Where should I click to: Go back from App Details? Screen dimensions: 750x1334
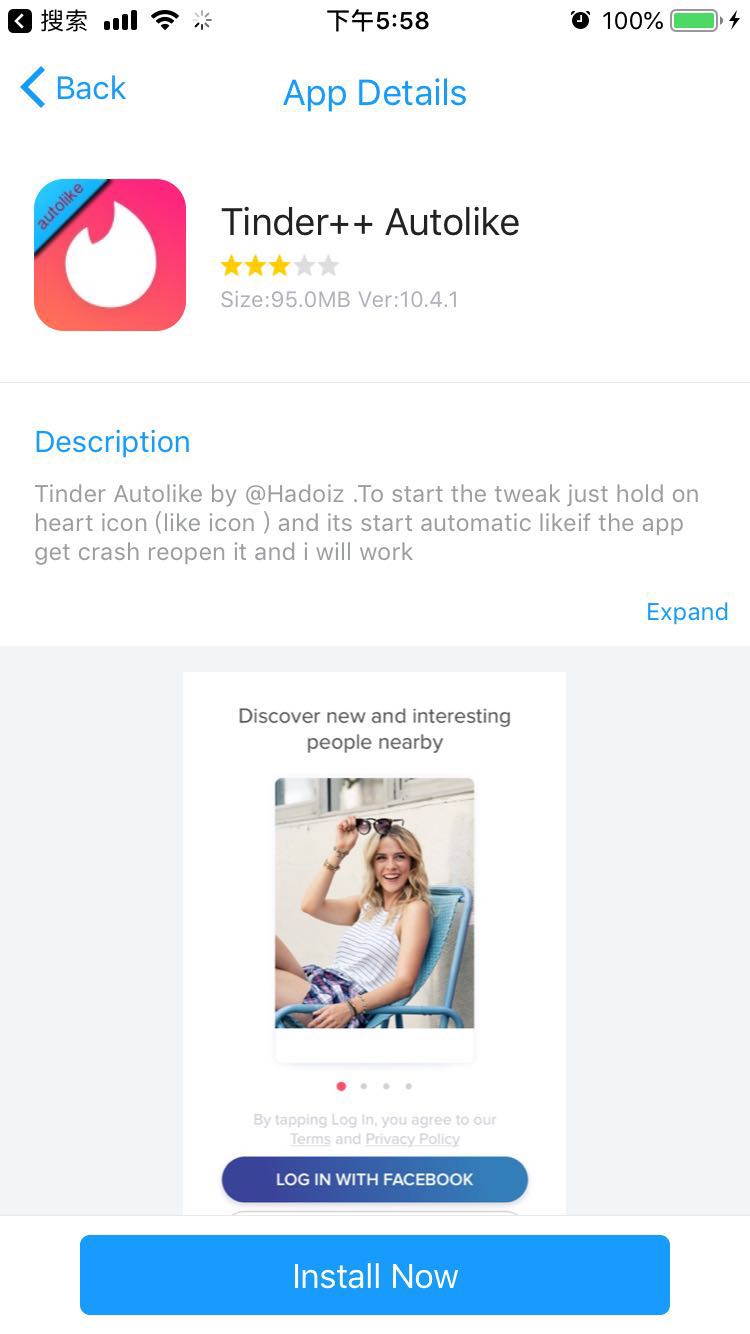click(73, 89)
